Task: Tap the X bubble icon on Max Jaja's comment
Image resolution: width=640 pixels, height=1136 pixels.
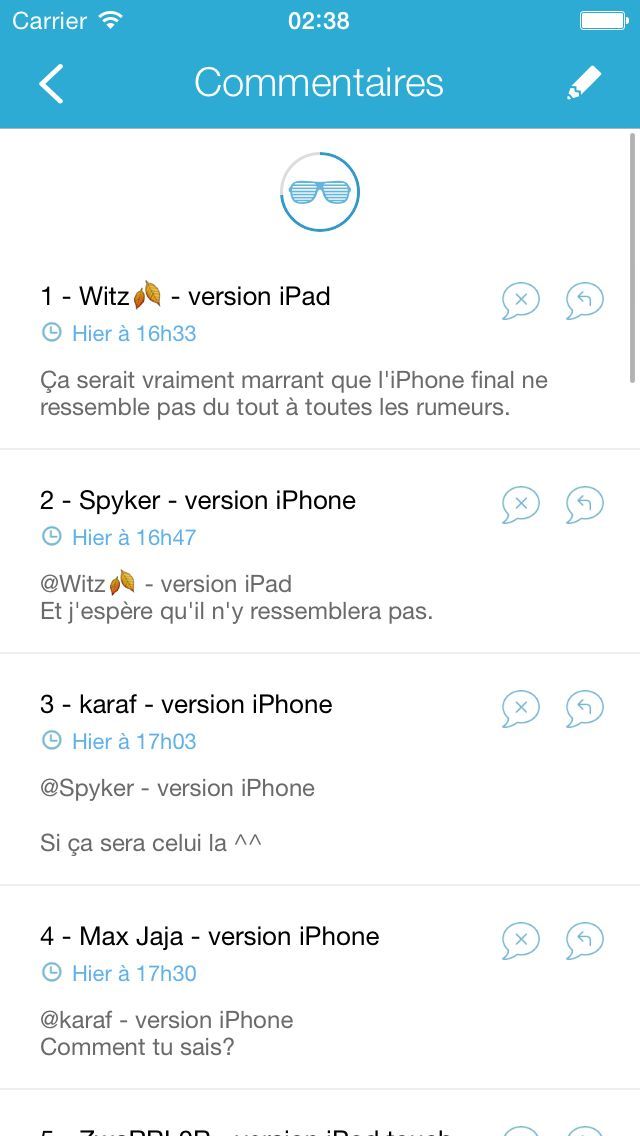Action: [x=520, y=940]
